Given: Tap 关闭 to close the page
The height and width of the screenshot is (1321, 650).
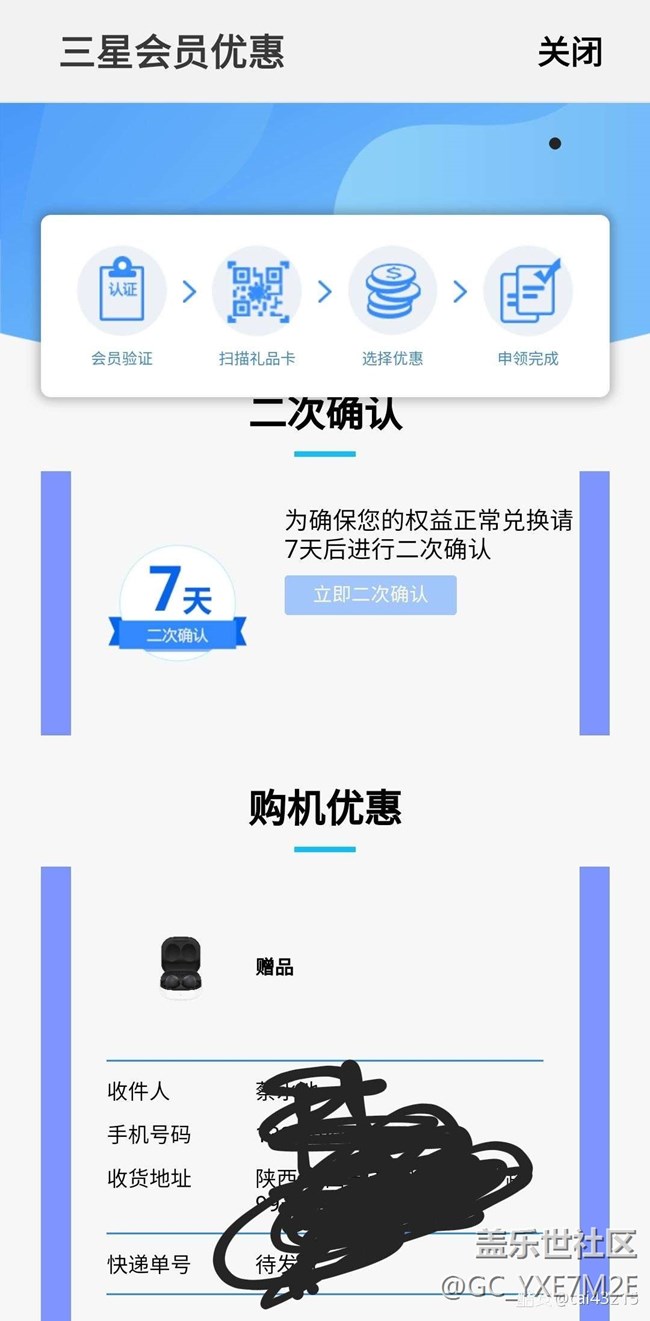Looking at the screenshot, I should (x=570, y=52).
